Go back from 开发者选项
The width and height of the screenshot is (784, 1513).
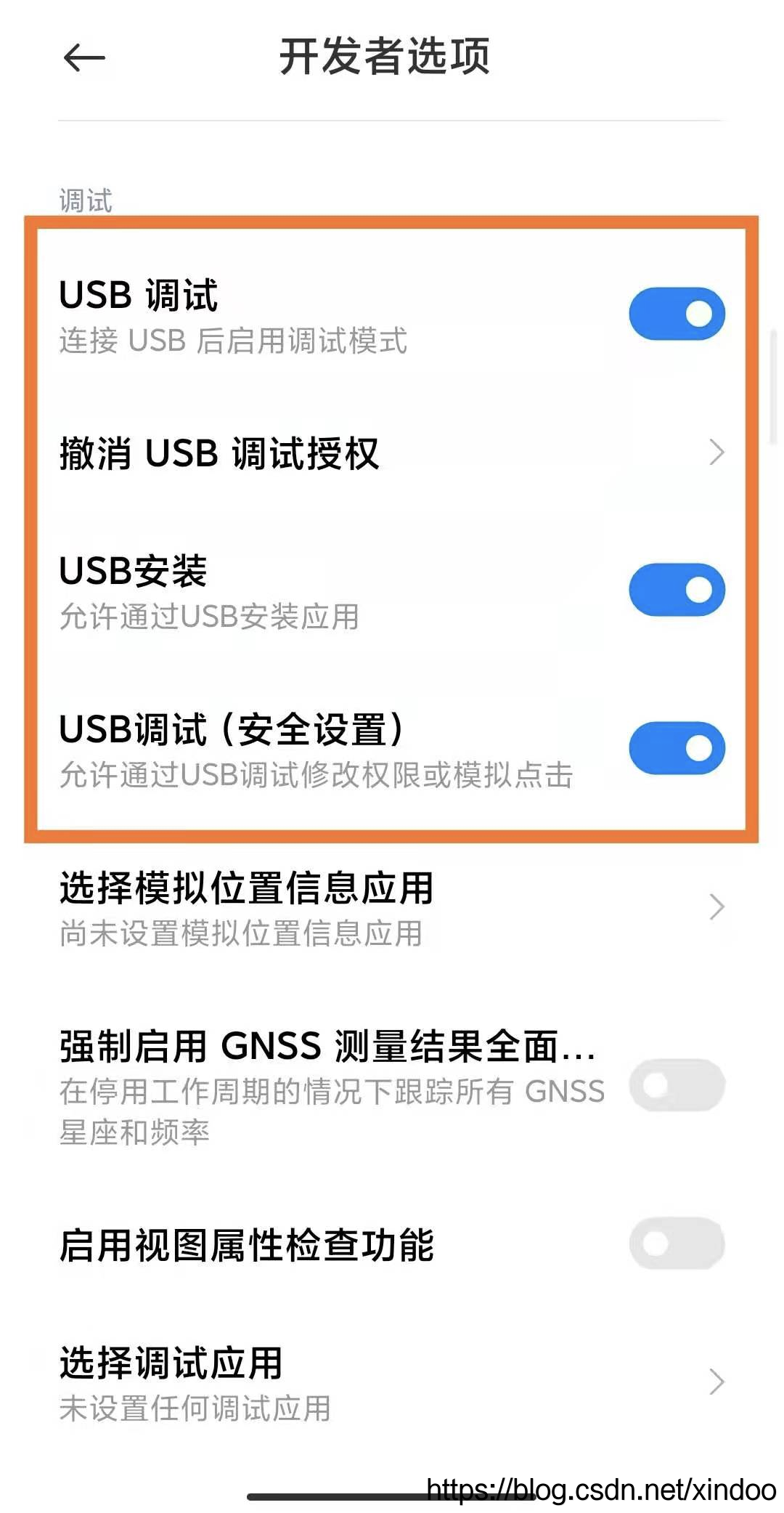click(x=84, y=58)
